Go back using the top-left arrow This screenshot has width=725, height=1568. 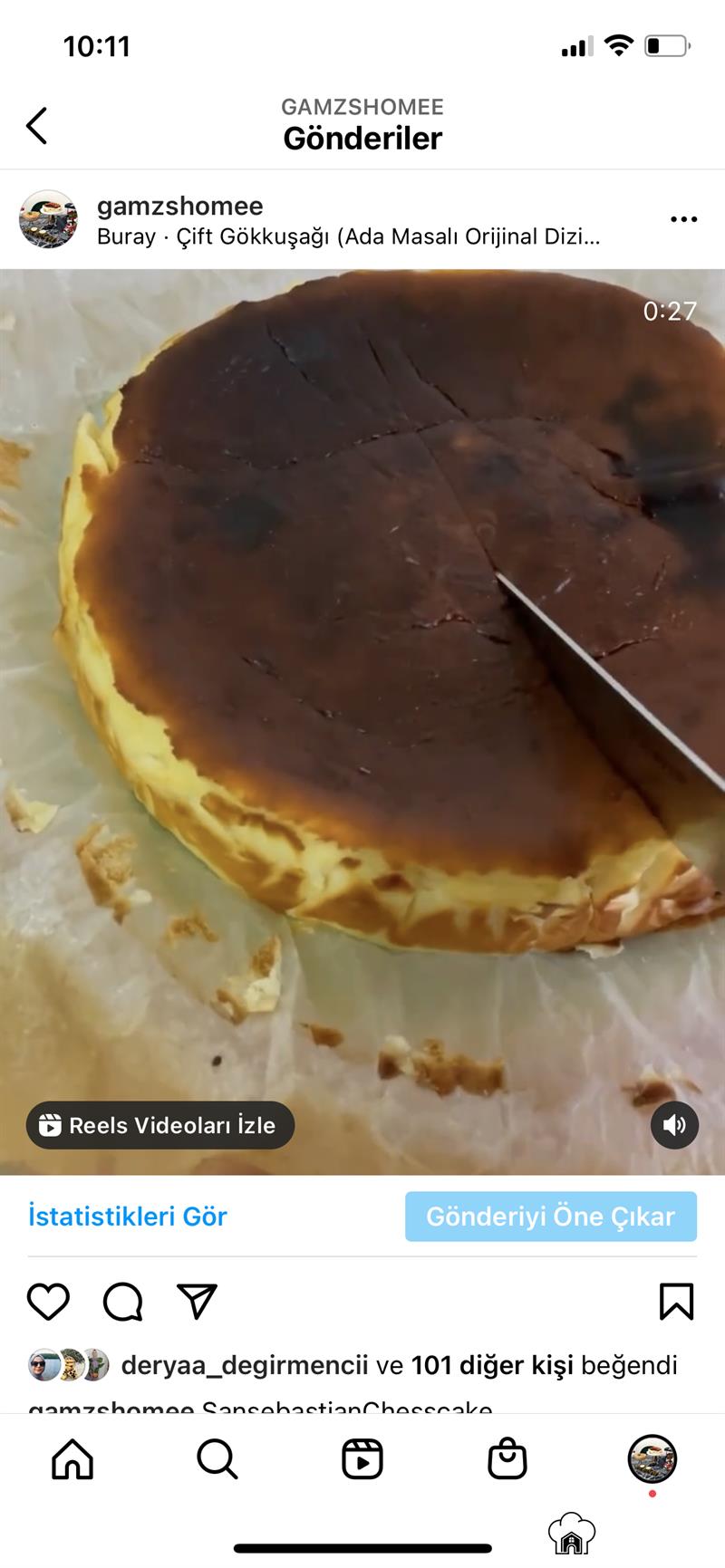point(37,126)
